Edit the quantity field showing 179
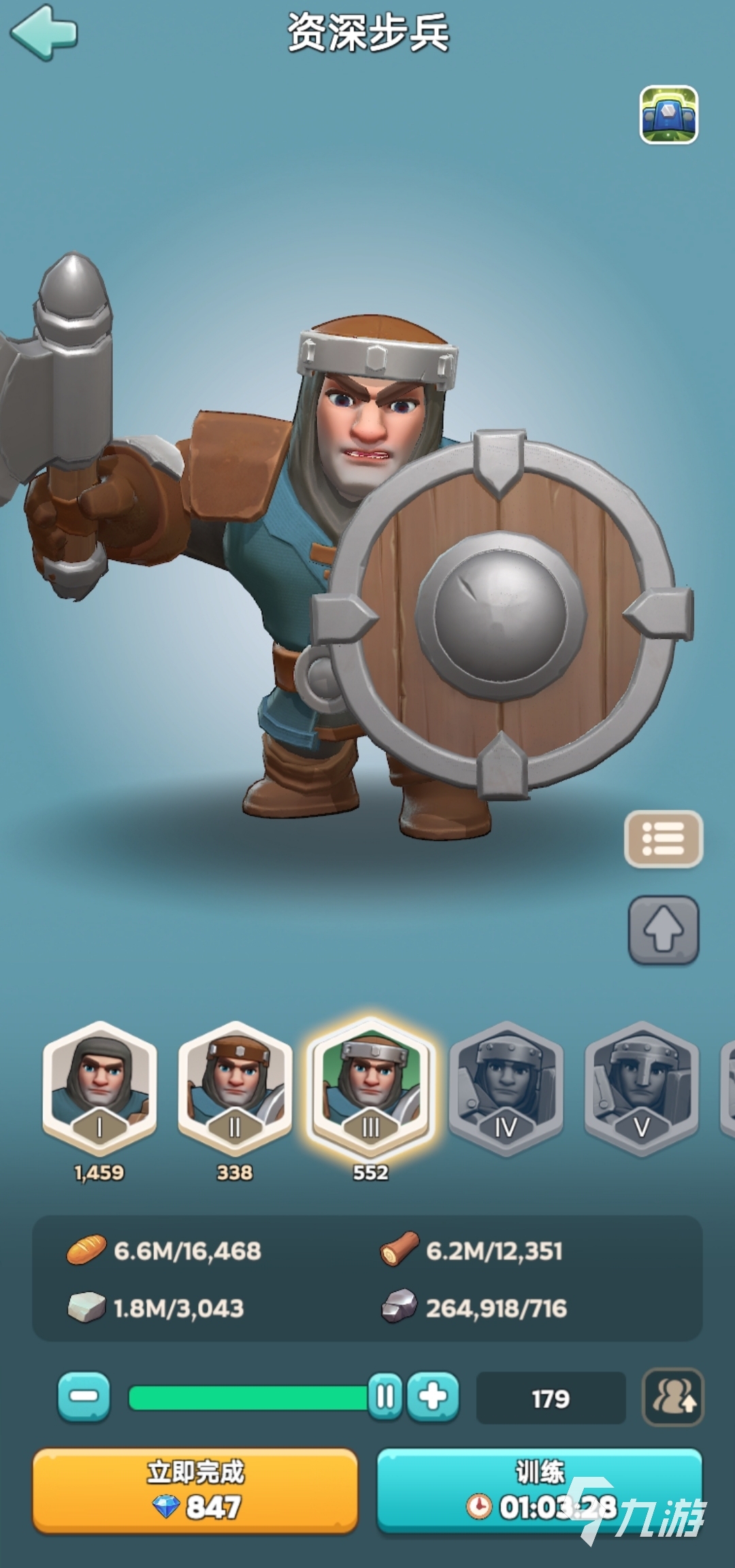 pos(551,1398)
